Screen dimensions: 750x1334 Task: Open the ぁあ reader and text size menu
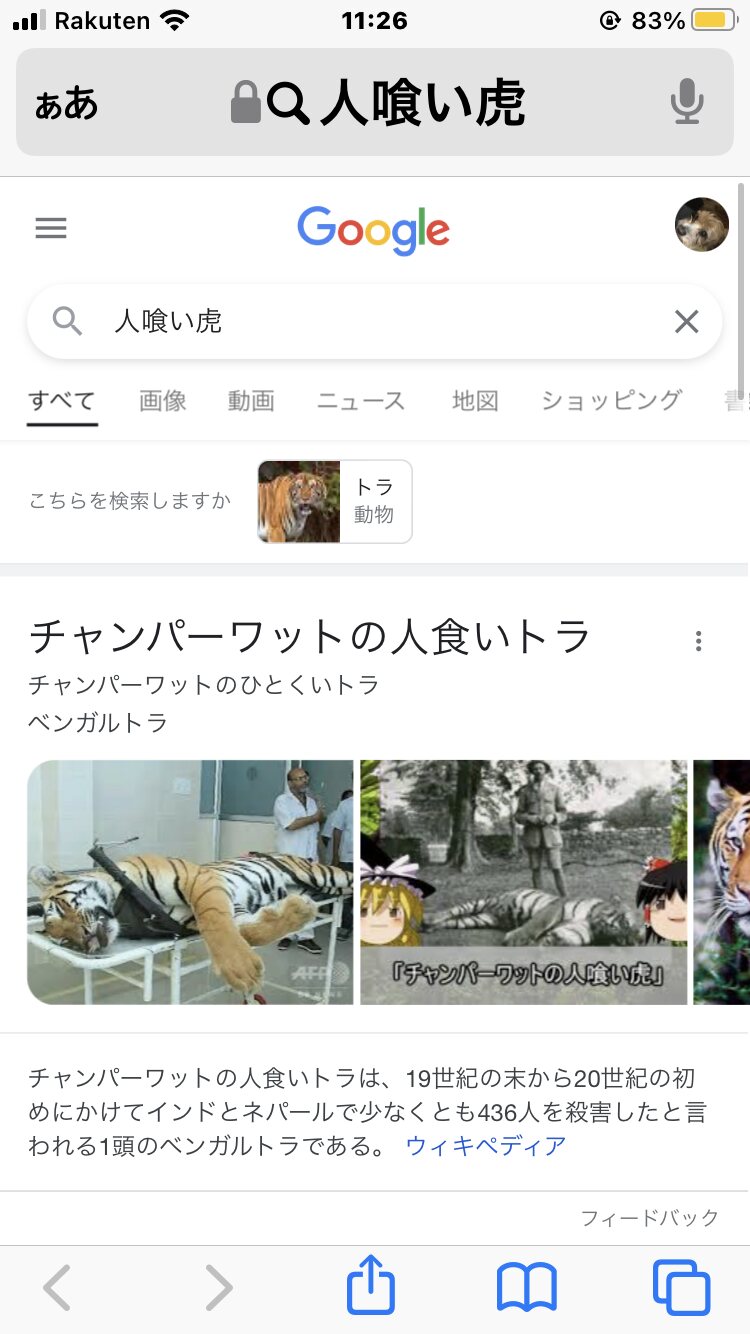67,103
